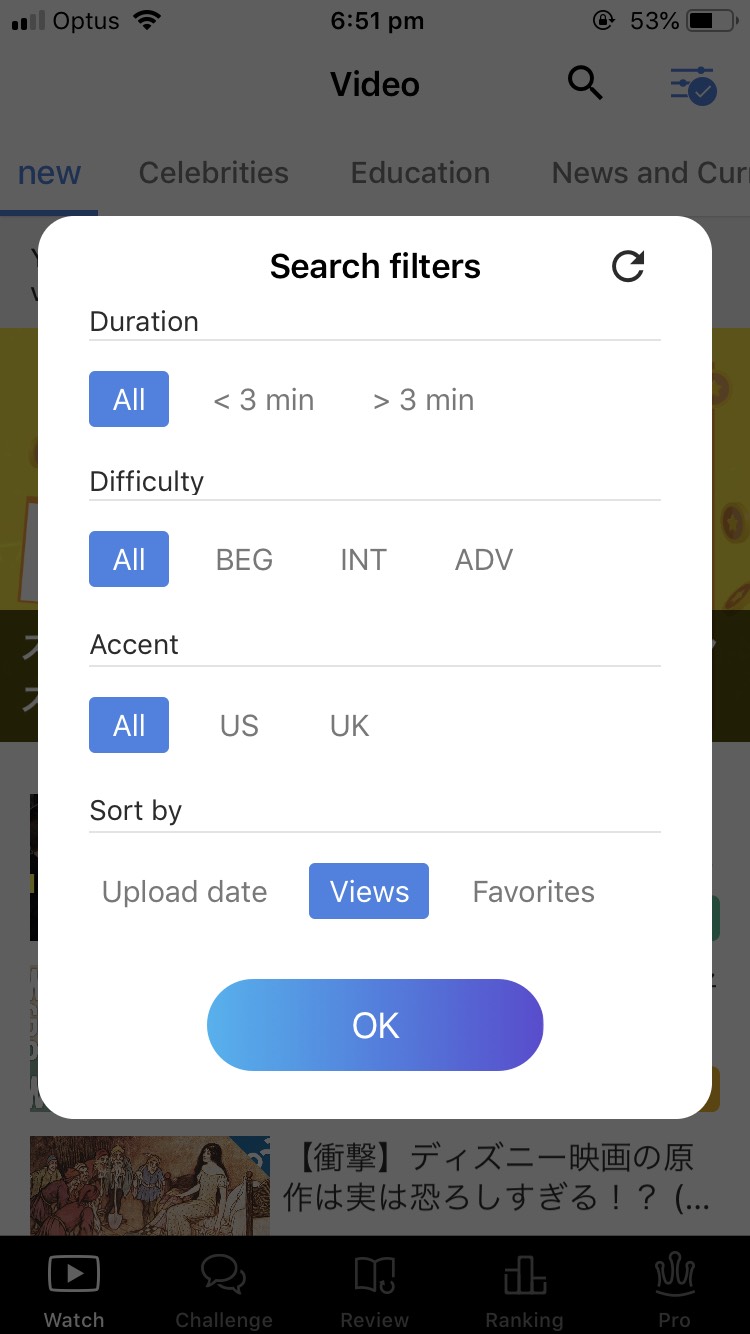This screenshot has height=1334, width=750.
Task: Choose BEG difficulty level
Action: [244, 559]
